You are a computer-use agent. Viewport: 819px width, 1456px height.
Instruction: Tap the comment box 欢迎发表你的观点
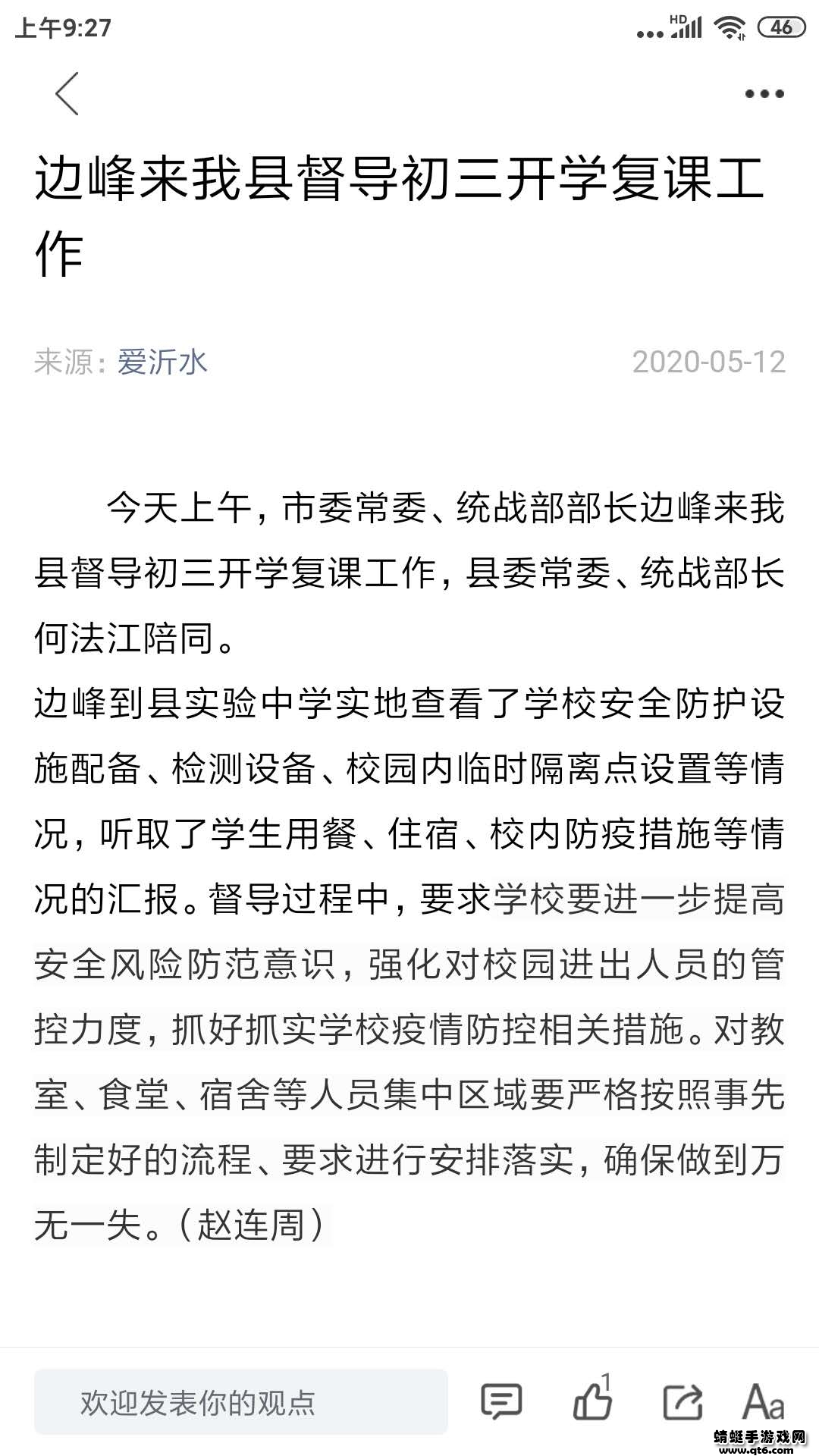point(241,1402)
